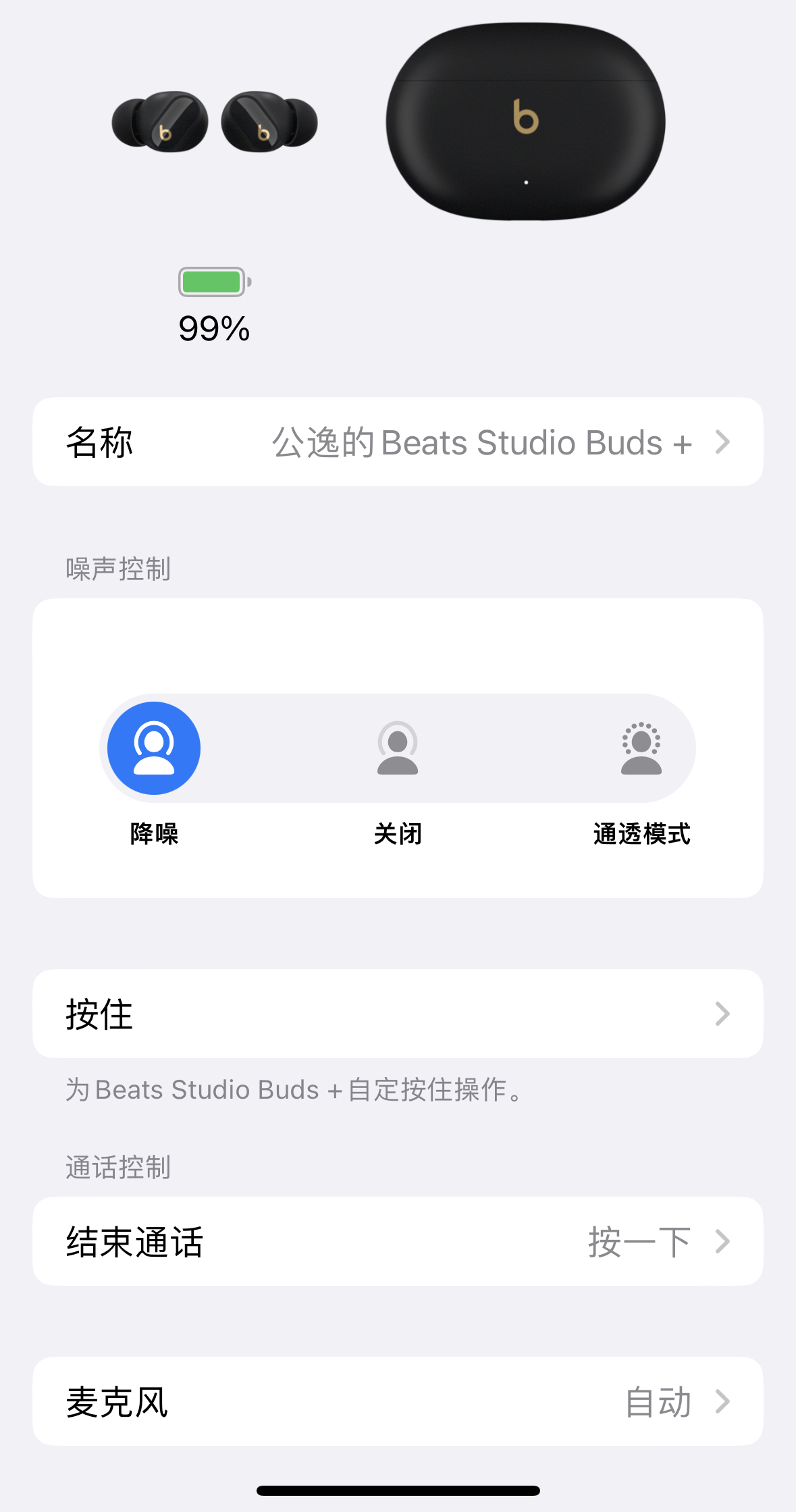Open the 麦克风 microphone settings row
Screen dimensions: 796x1512
click(398, 1403)
